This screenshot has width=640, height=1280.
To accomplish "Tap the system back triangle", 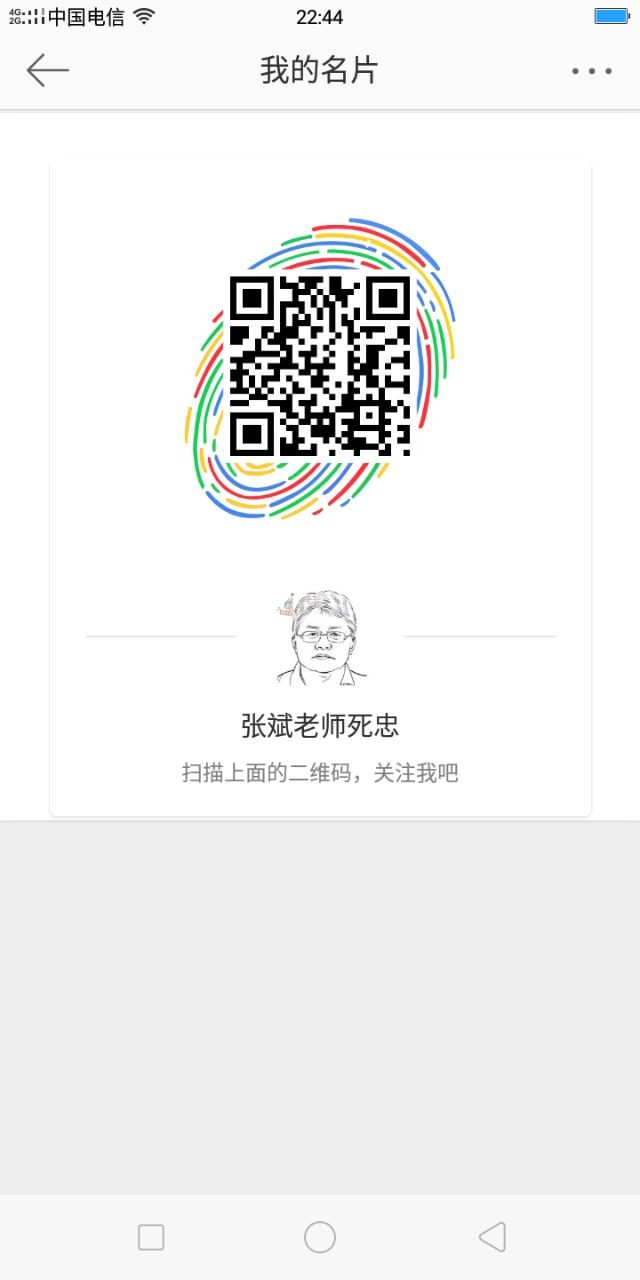I will click(492, 1237).
